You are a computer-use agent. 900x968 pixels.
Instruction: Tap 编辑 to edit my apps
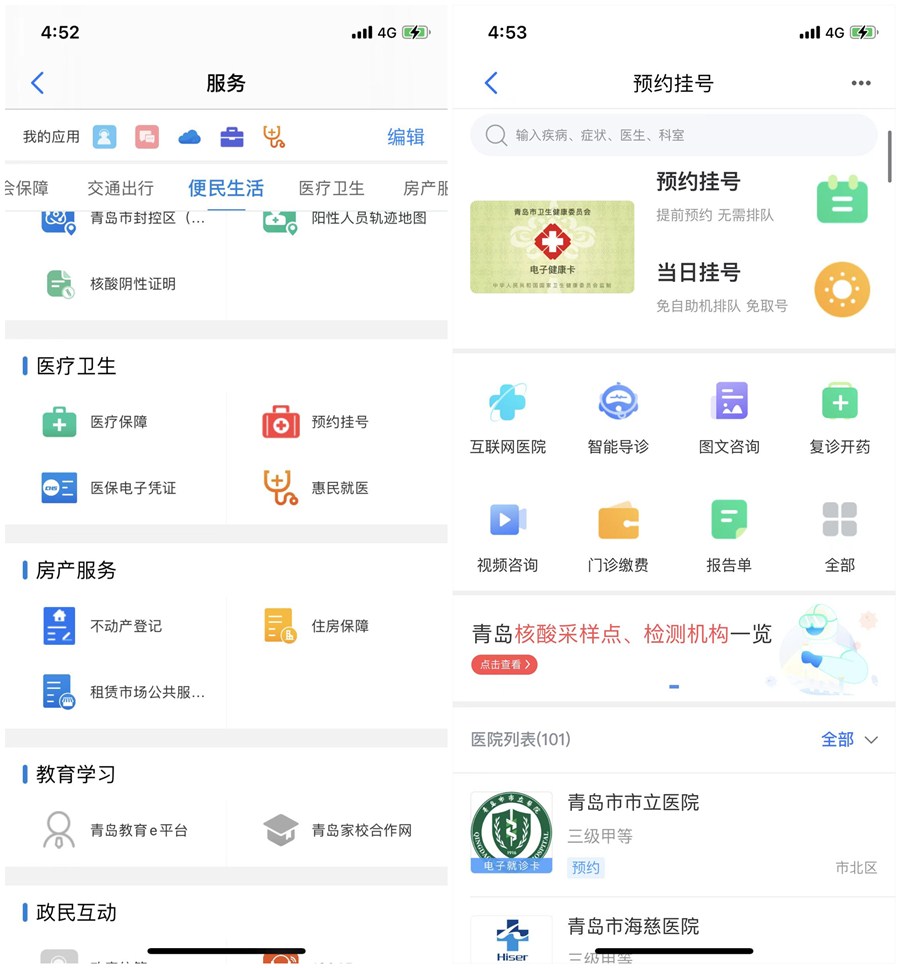click(405, 137)
